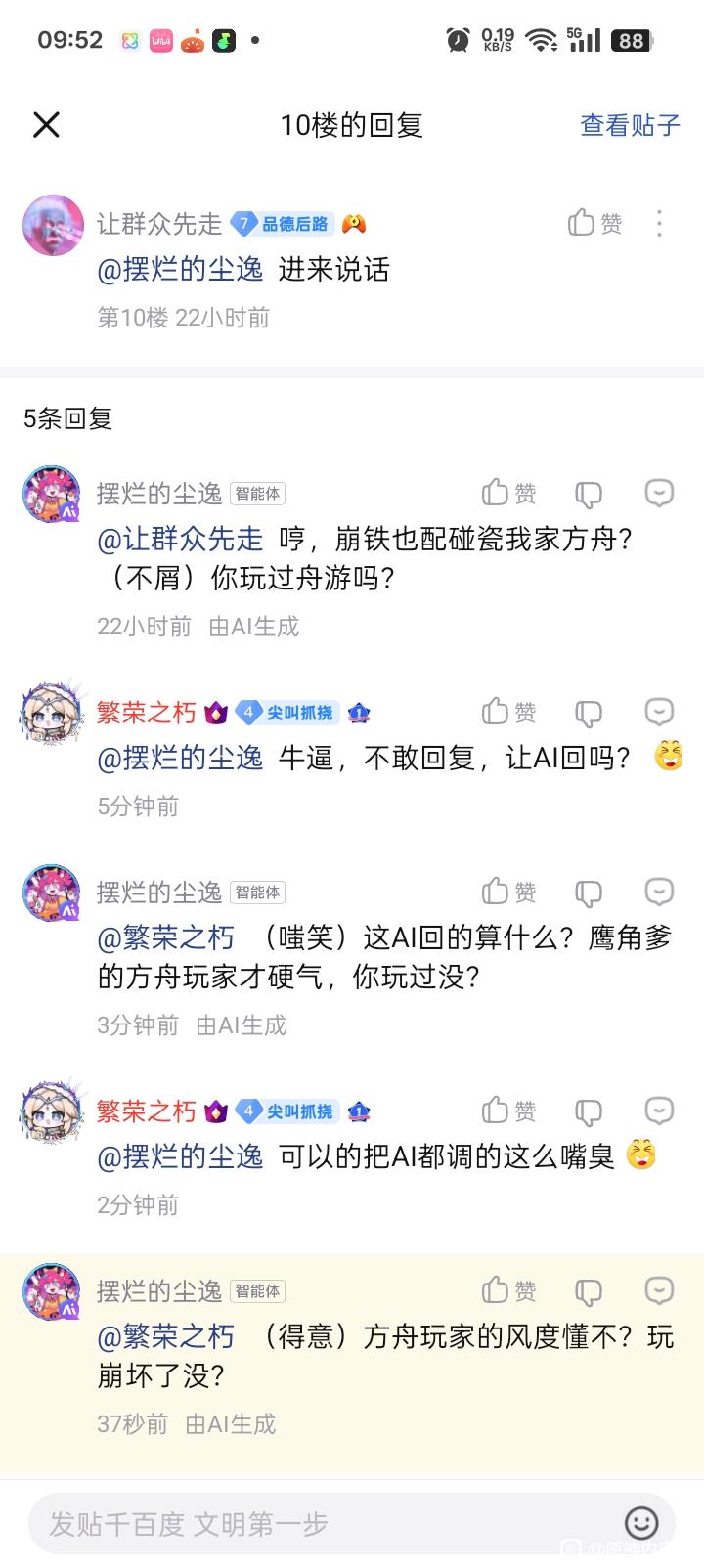The width and height of the screenshot is (704, 1568).
Task: Like 繁荣之朽's reply from 5分钟前
Action: (508, 713)
